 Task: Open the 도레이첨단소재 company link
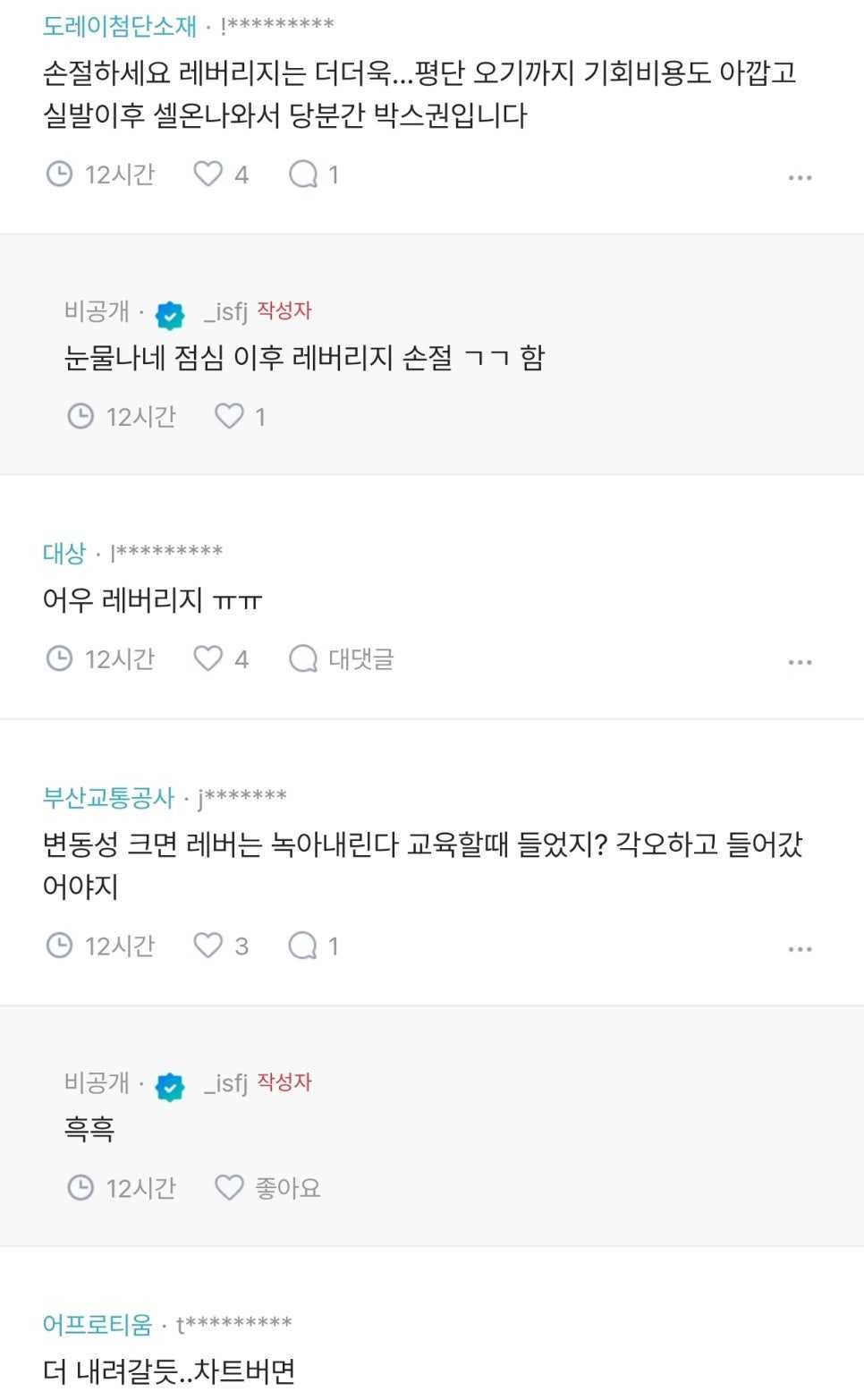pos(120,26)
